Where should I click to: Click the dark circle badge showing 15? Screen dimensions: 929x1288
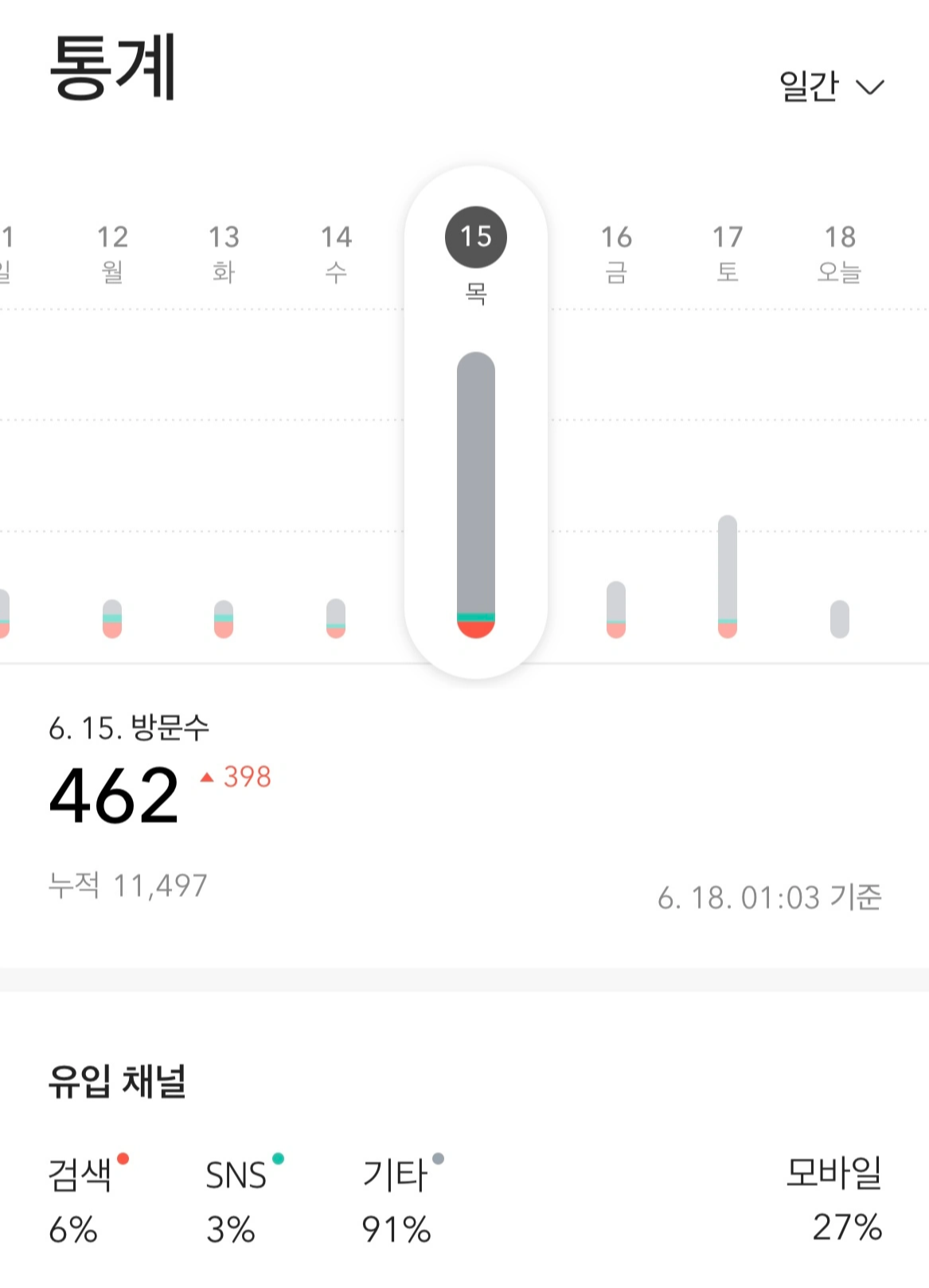[475, 235]
